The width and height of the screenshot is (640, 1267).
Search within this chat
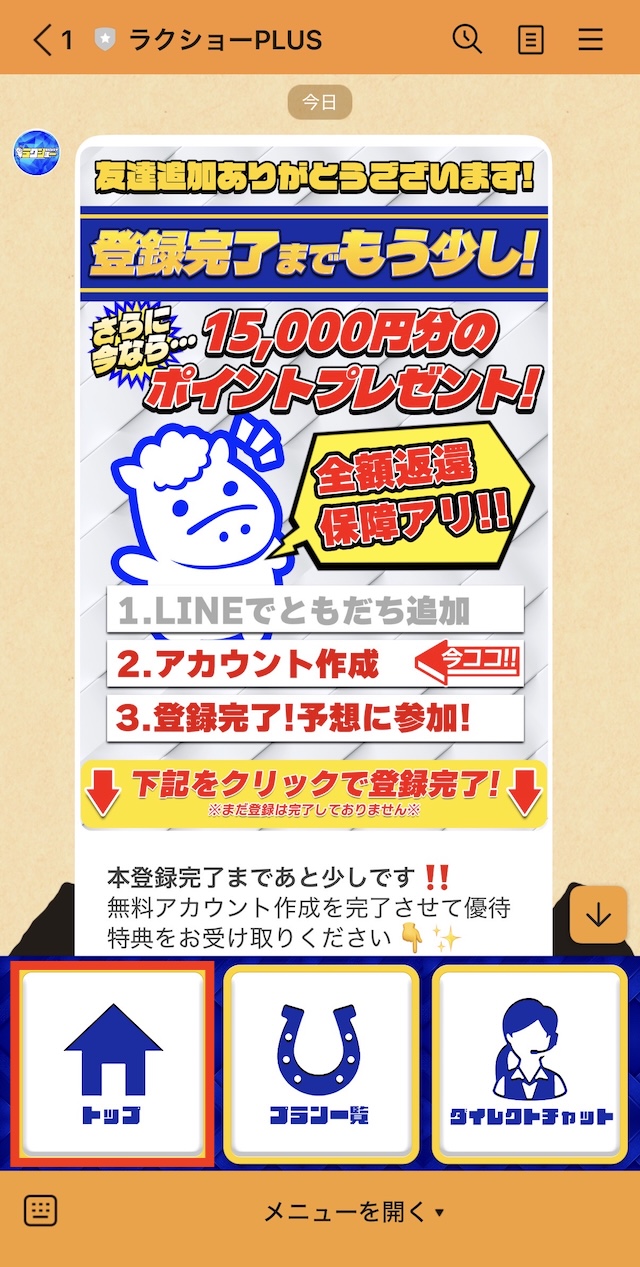[x=467, y=39]
